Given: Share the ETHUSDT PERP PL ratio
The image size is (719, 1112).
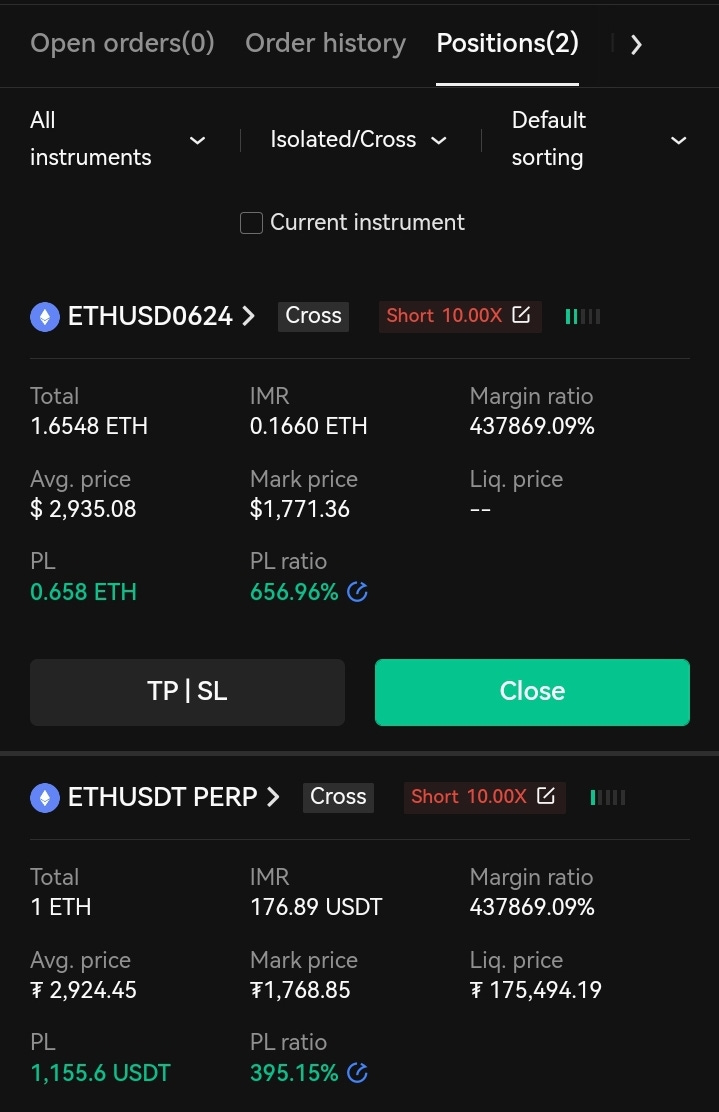Looking at the screenshot, I should [x=357, y=1074].
